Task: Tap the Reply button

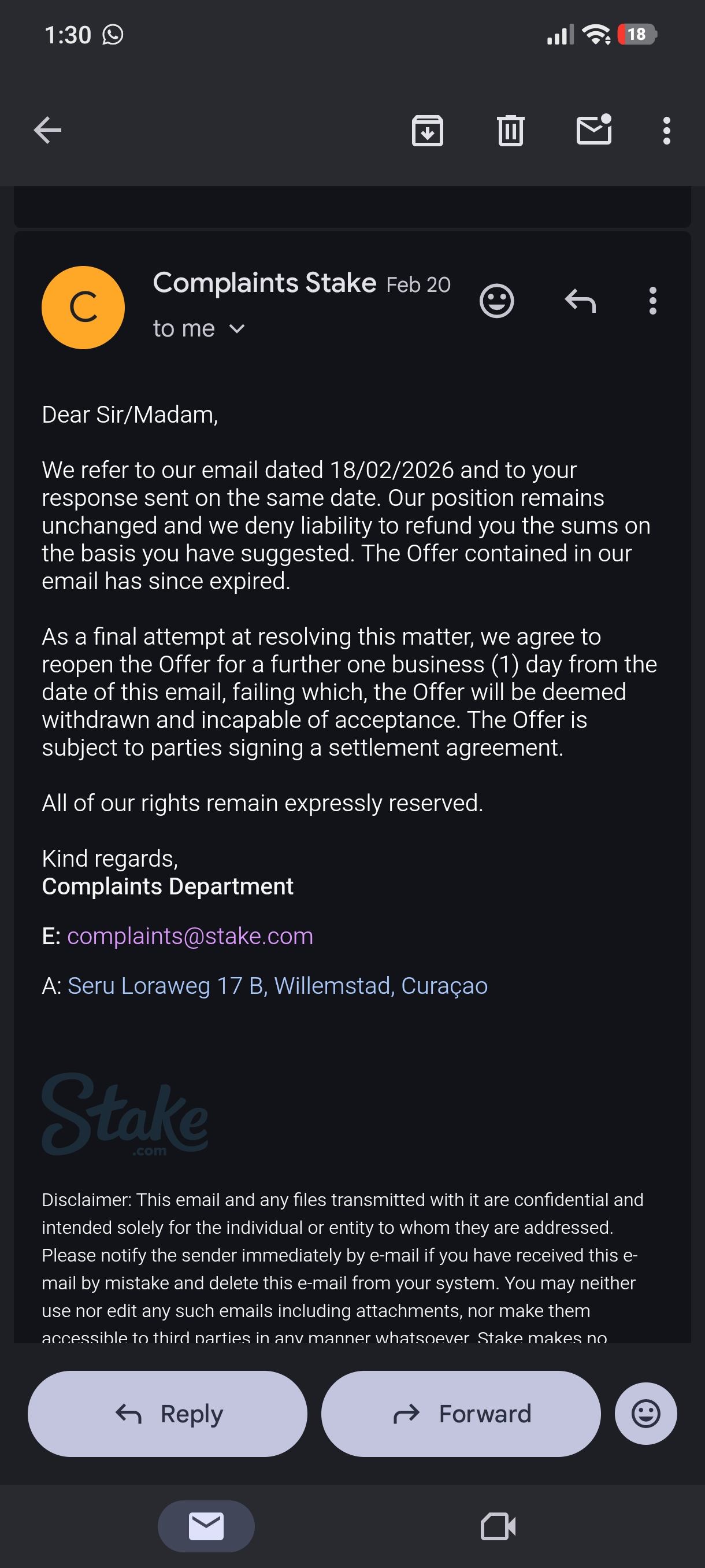Action: pos(167,1414)
